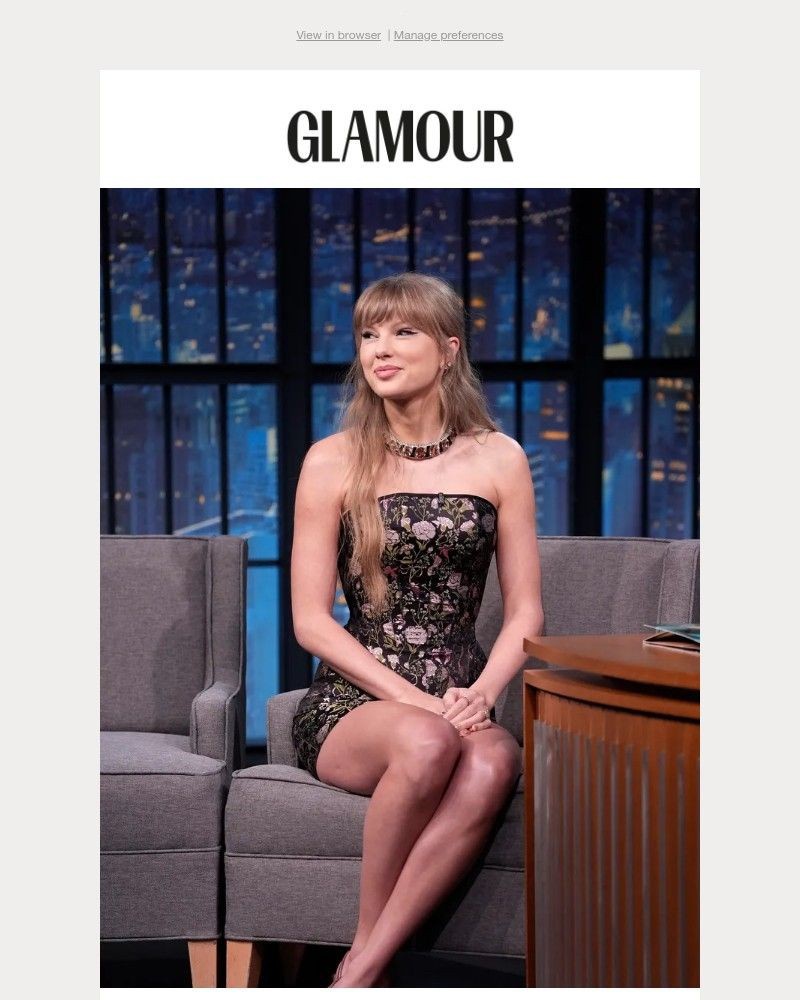
Task: Tap the Manage preferences link
Action: point(448,35)
